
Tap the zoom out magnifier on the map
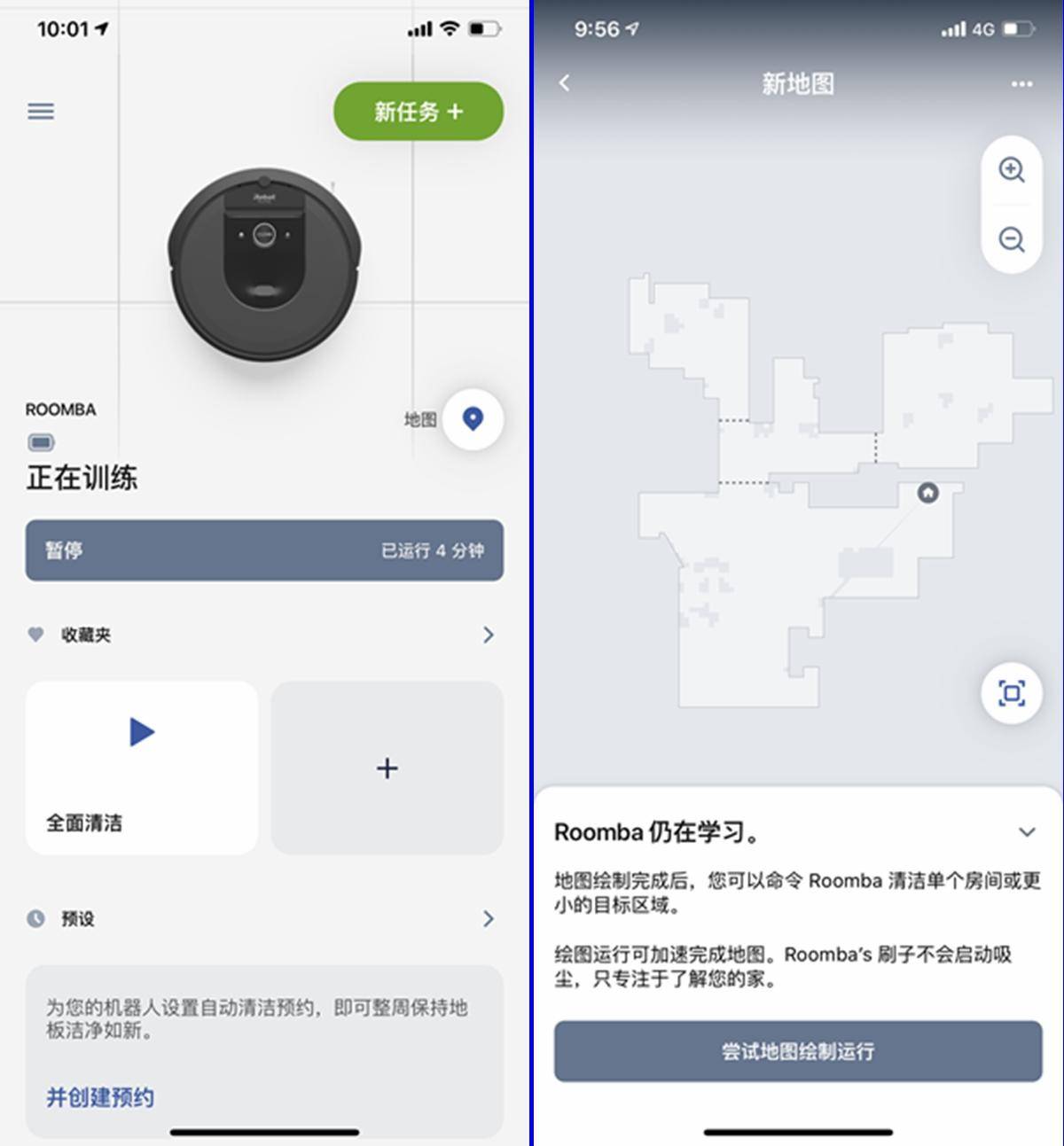[1012, 239]
